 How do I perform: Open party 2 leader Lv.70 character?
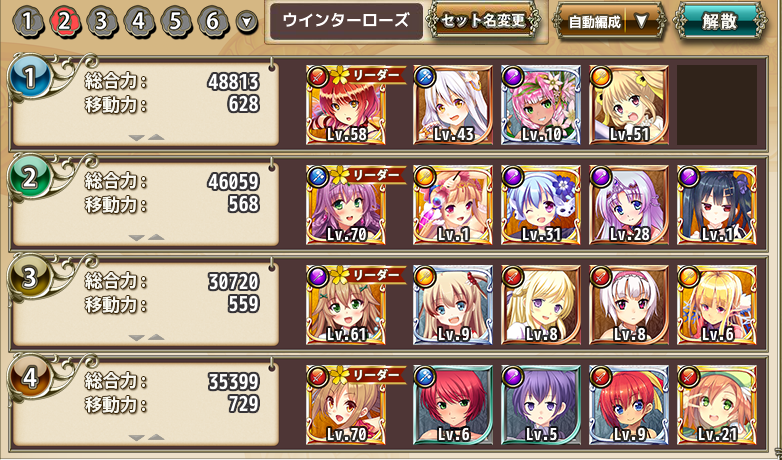(x=346, y=205)
